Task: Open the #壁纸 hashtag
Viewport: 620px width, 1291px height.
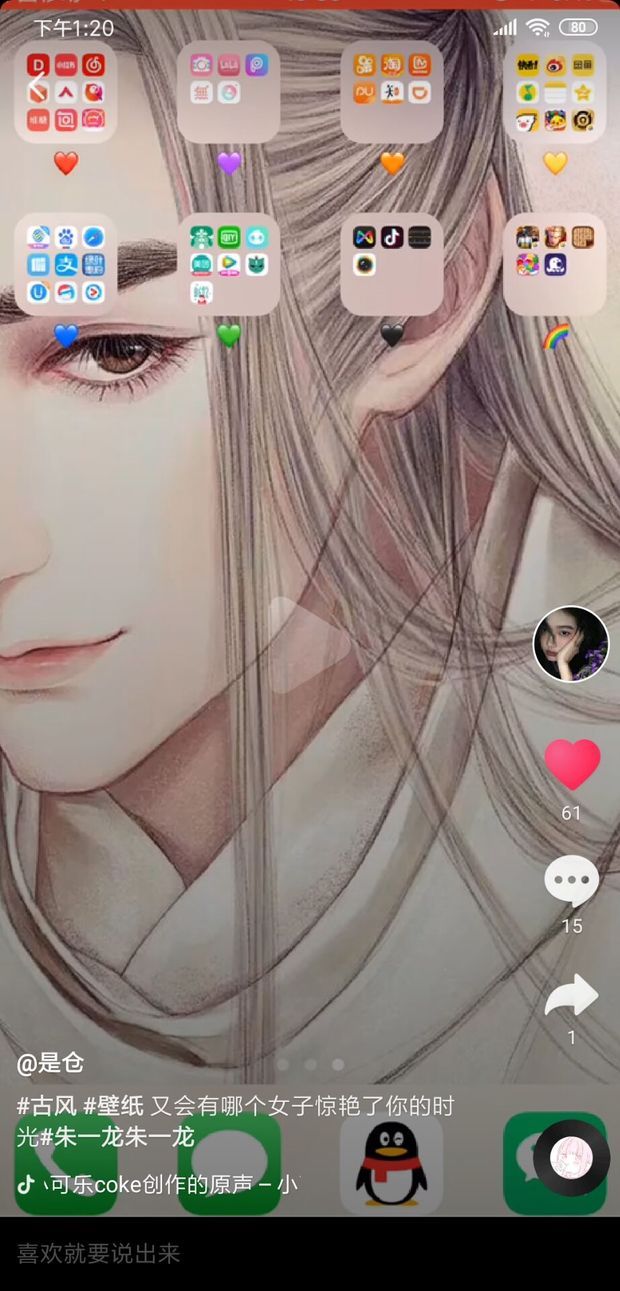Action: [113, 1106]
